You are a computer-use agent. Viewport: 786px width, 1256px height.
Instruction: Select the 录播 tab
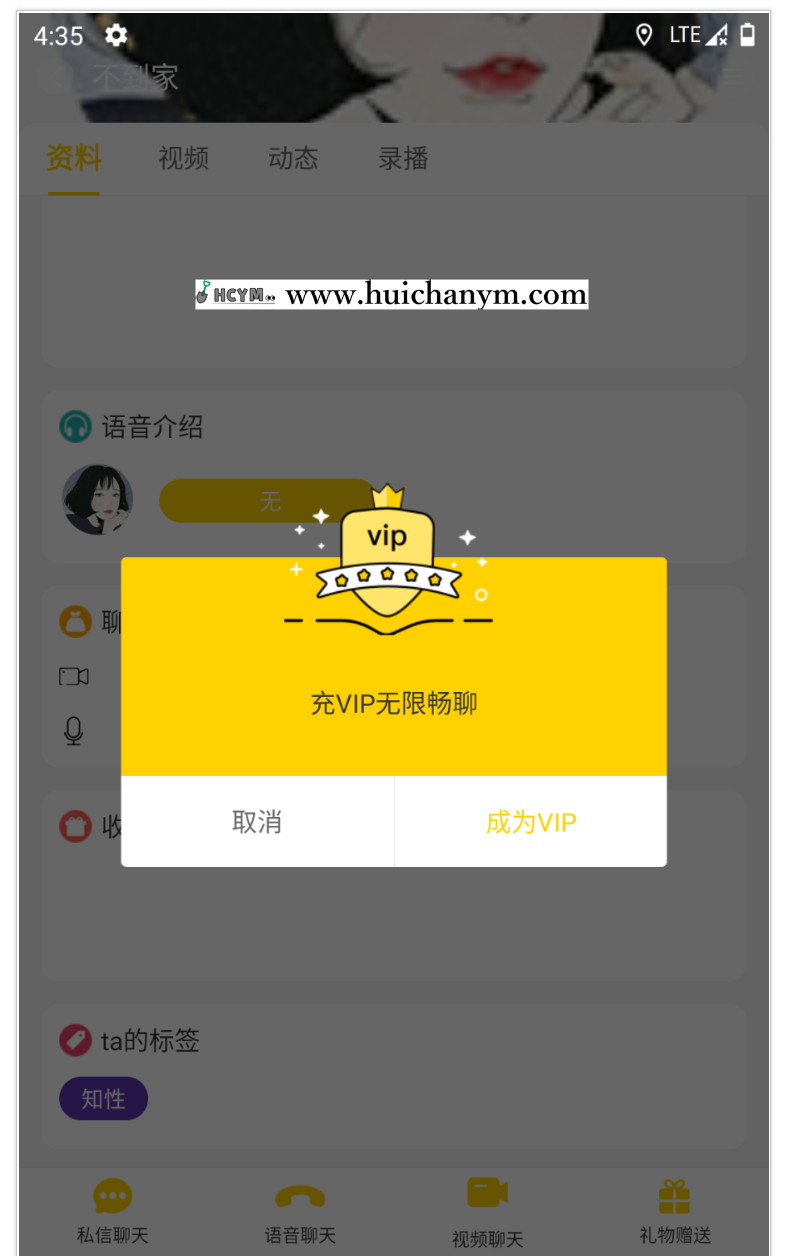click(403, 158)
